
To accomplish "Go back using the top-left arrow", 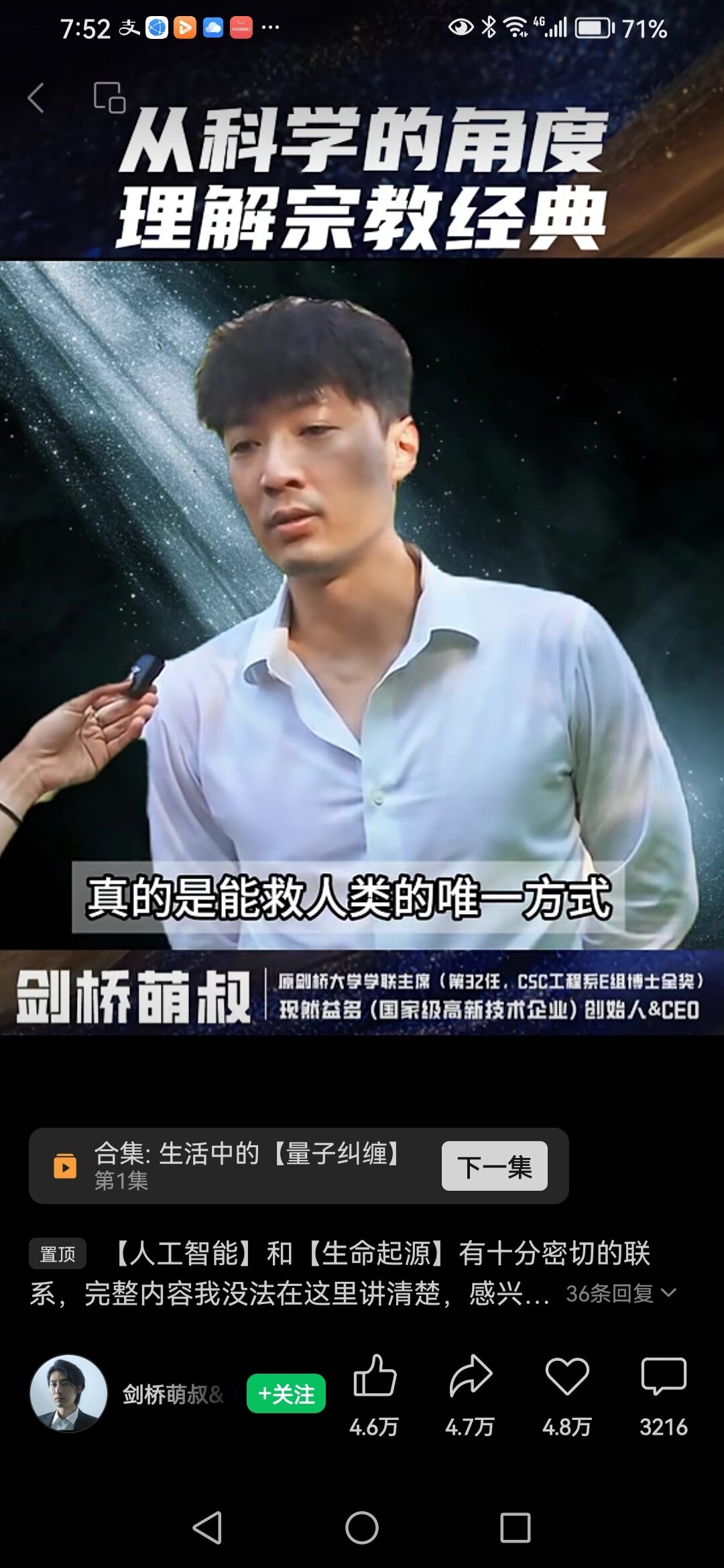I will tap(36, 98).
